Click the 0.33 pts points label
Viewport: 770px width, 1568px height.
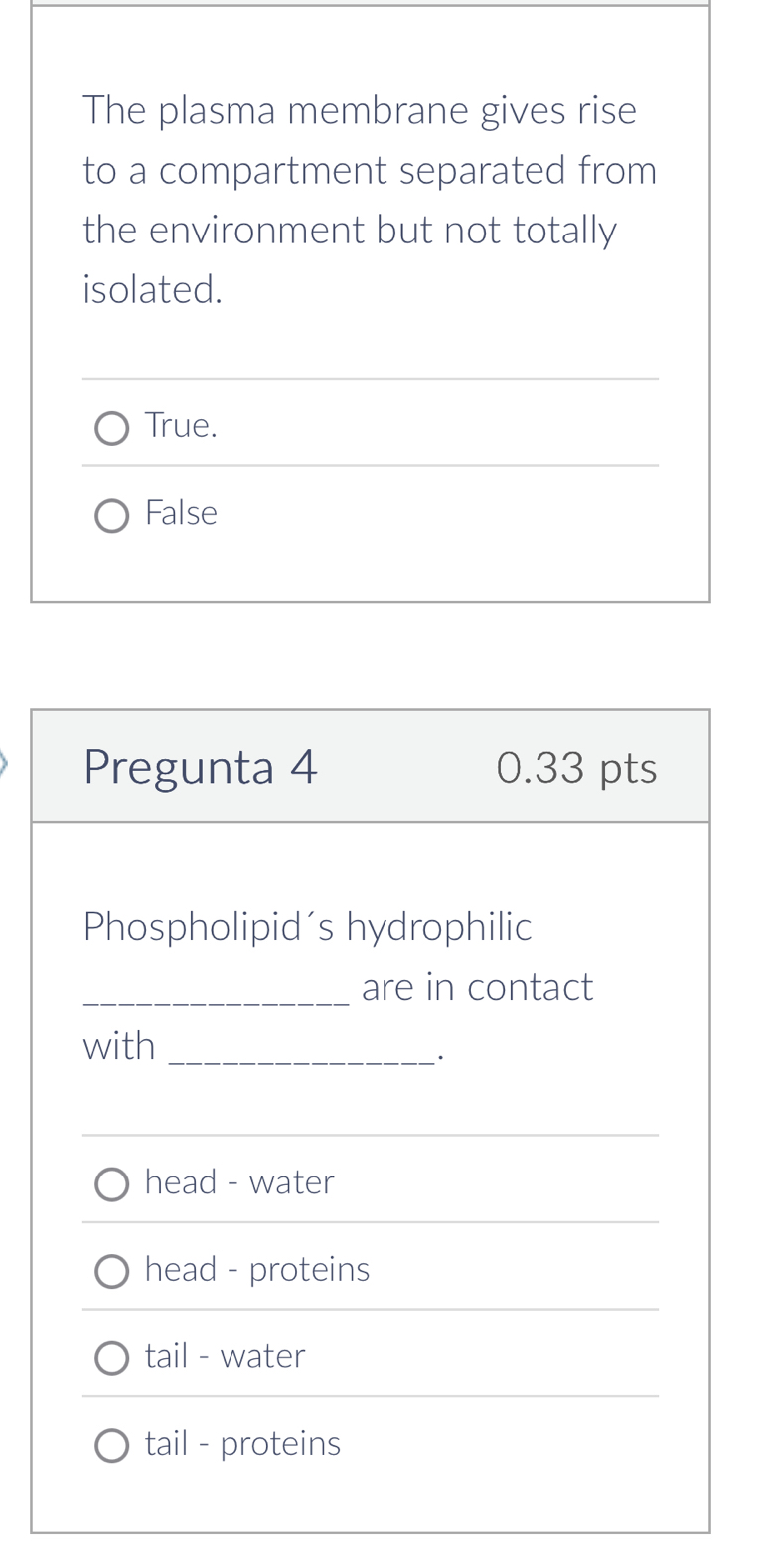point(576,765)
